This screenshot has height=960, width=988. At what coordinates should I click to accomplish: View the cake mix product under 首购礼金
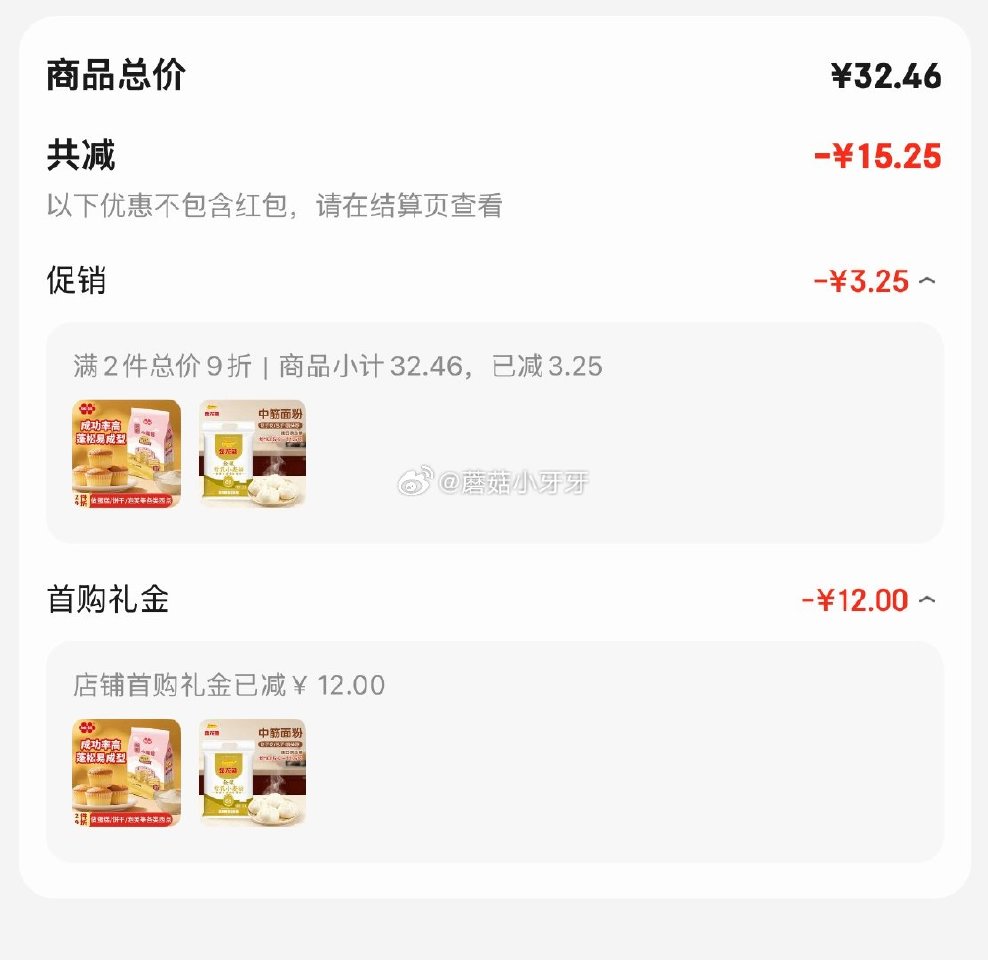pyautogui.click(x=127, y=773)
